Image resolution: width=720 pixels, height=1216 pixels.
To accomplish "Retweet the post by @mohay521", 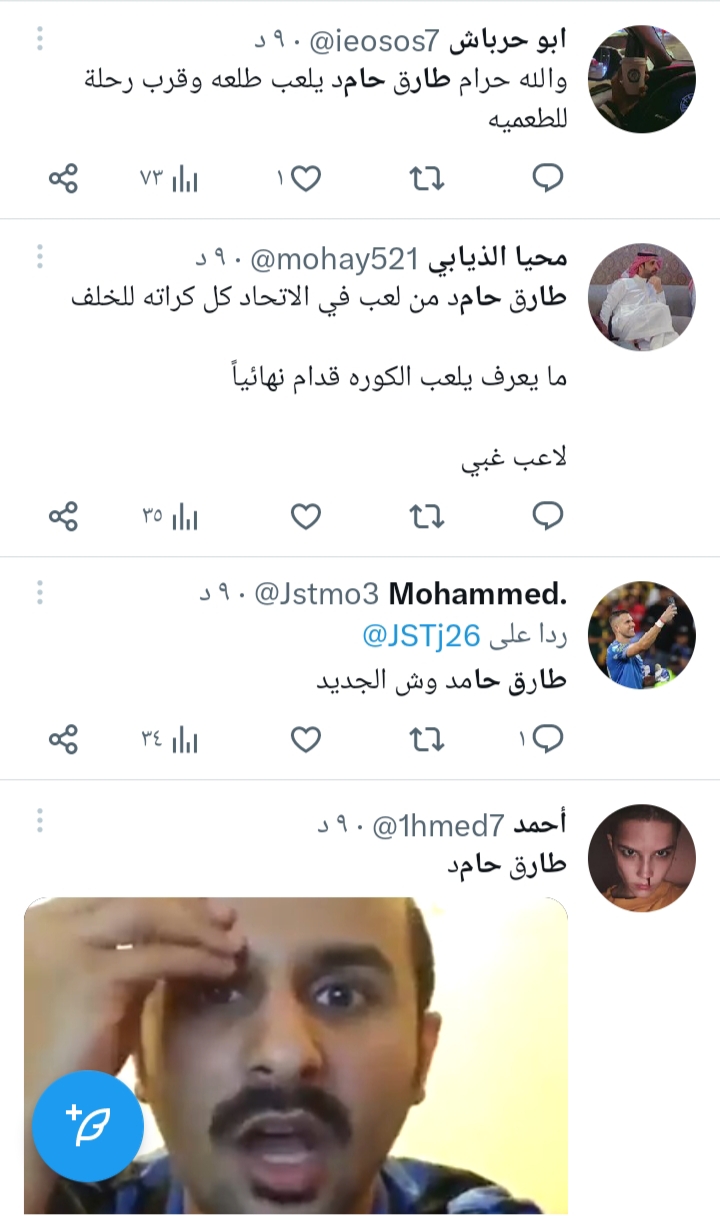I will tap(427, 517).
